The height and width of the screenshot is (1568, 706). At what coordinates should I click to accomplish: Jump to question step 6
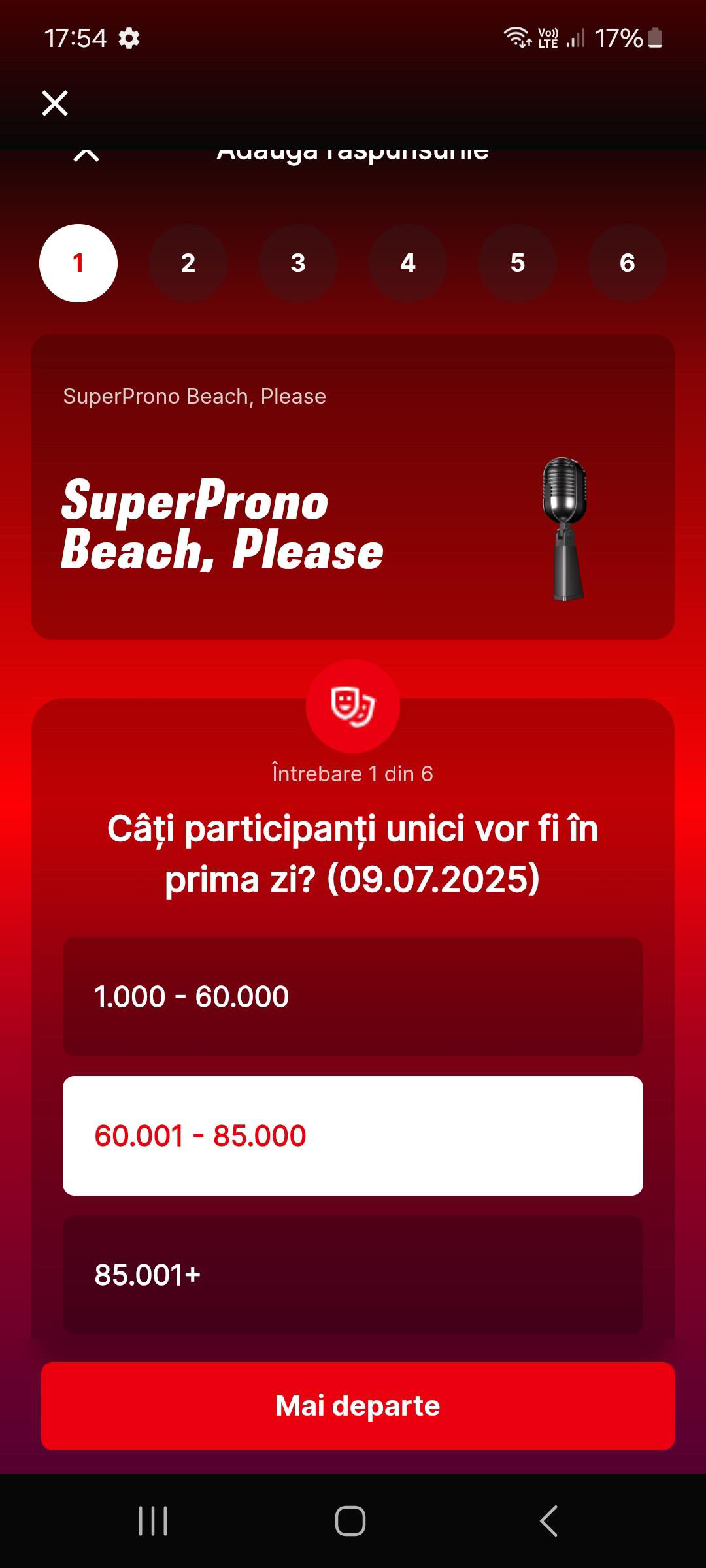(x=627, y=263)
